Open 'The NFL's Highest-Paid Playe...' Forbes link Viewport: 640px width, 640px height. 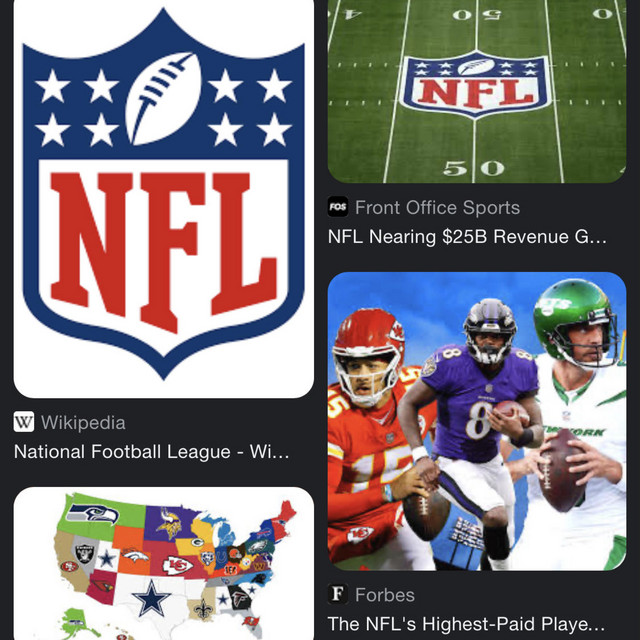click(466, 623)
